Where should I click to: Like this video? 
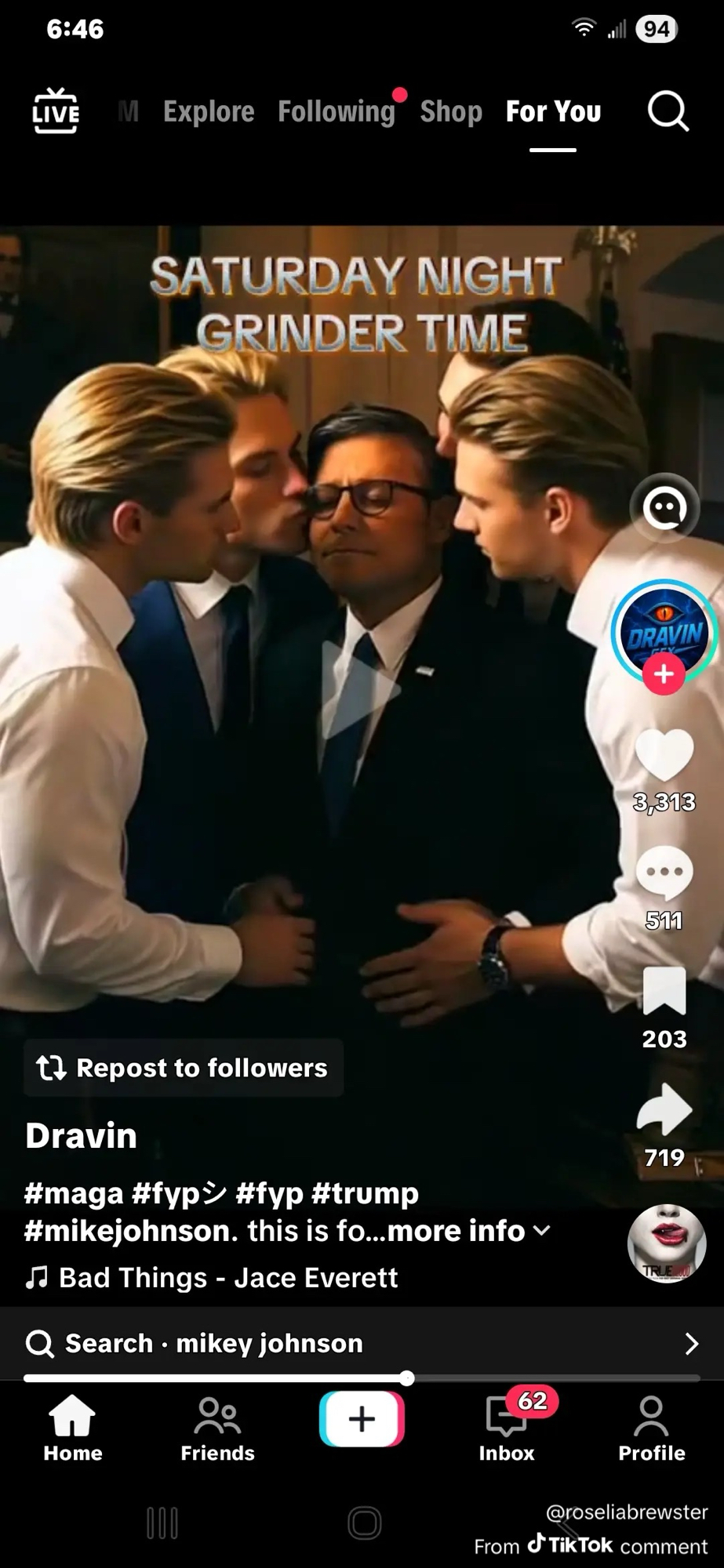coord(664,755)
